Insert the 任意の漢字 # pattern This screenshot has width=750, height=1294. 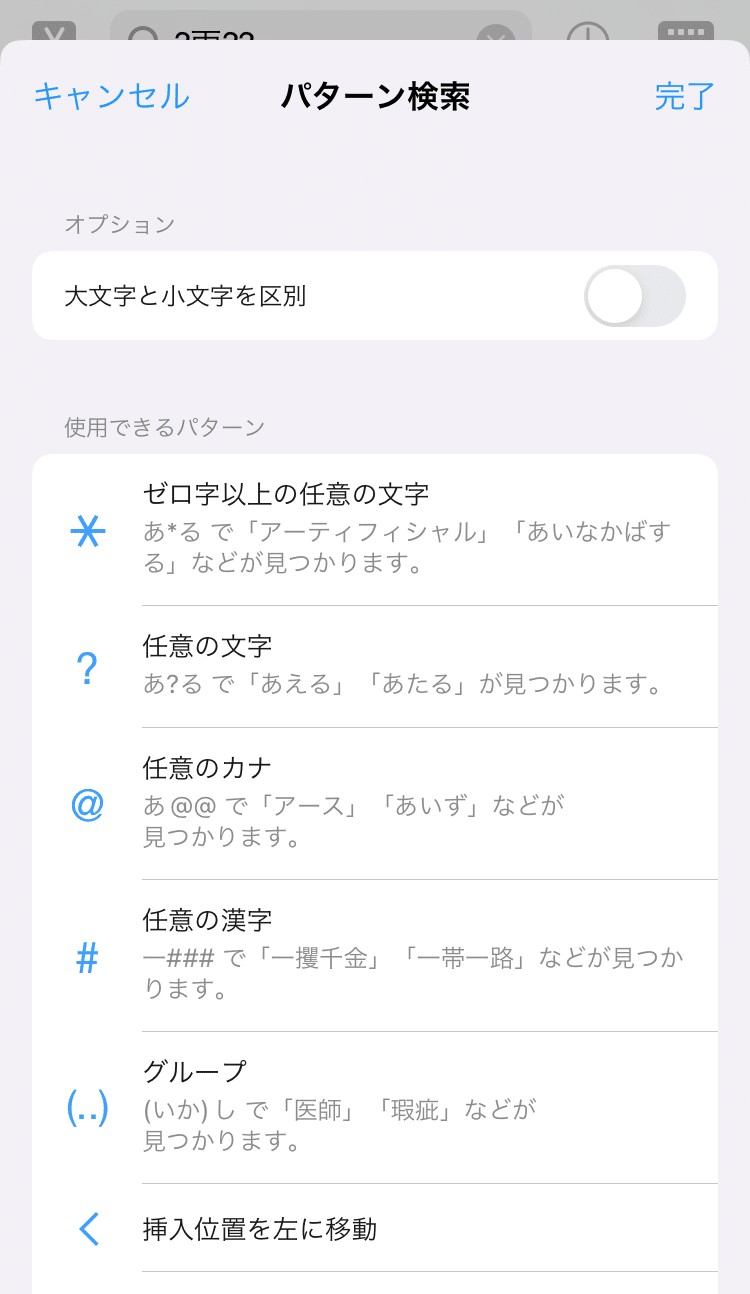[375, 956]
